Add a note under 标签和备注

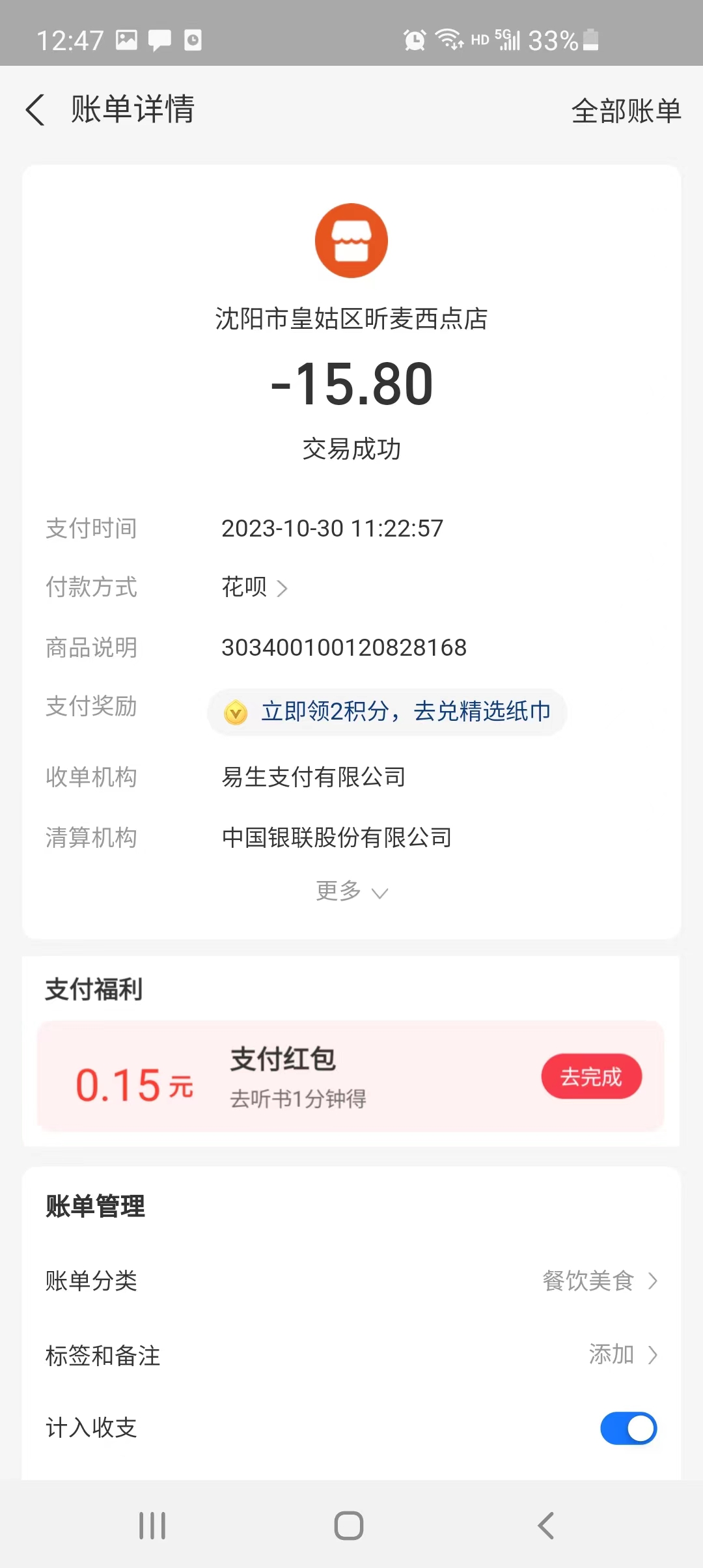click(622, 1354)
